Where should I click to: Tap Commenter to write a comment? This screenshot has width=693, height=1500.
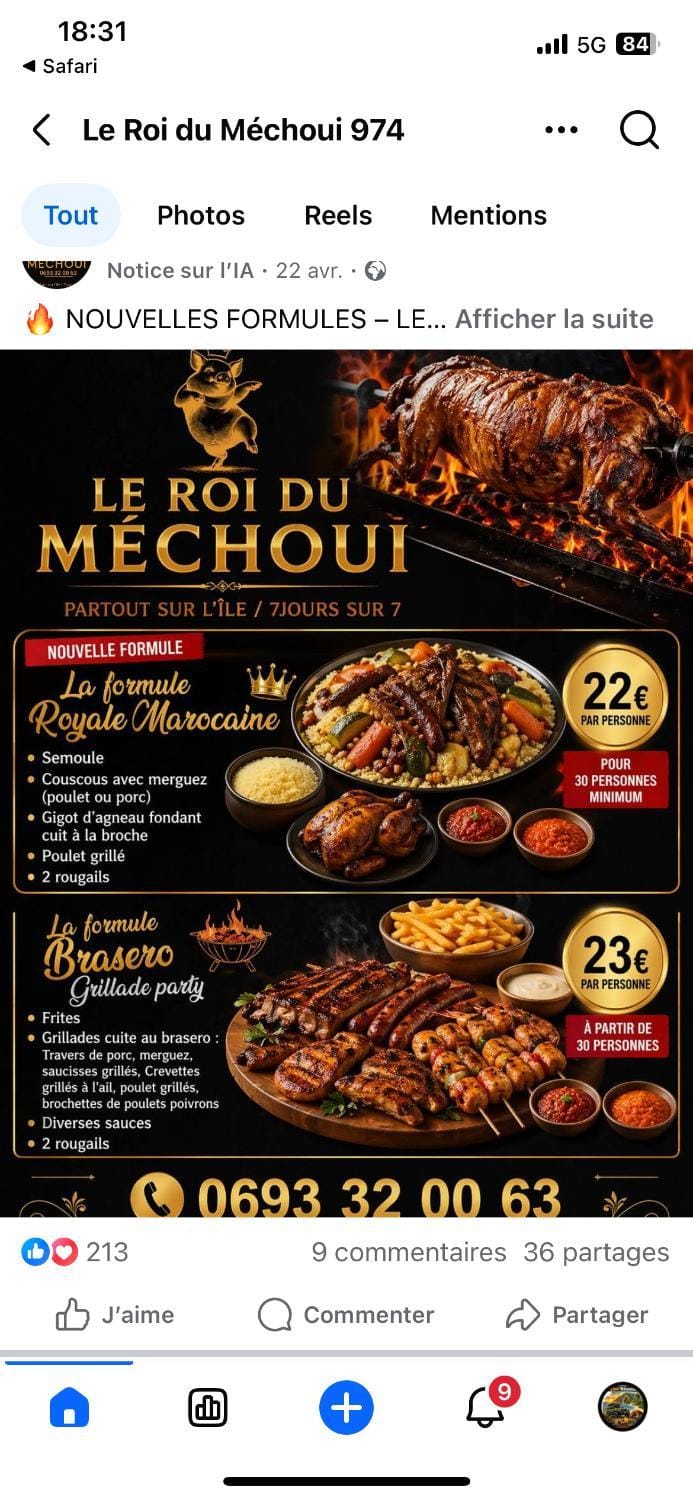pyautogui.click(x=346, y=1314)
